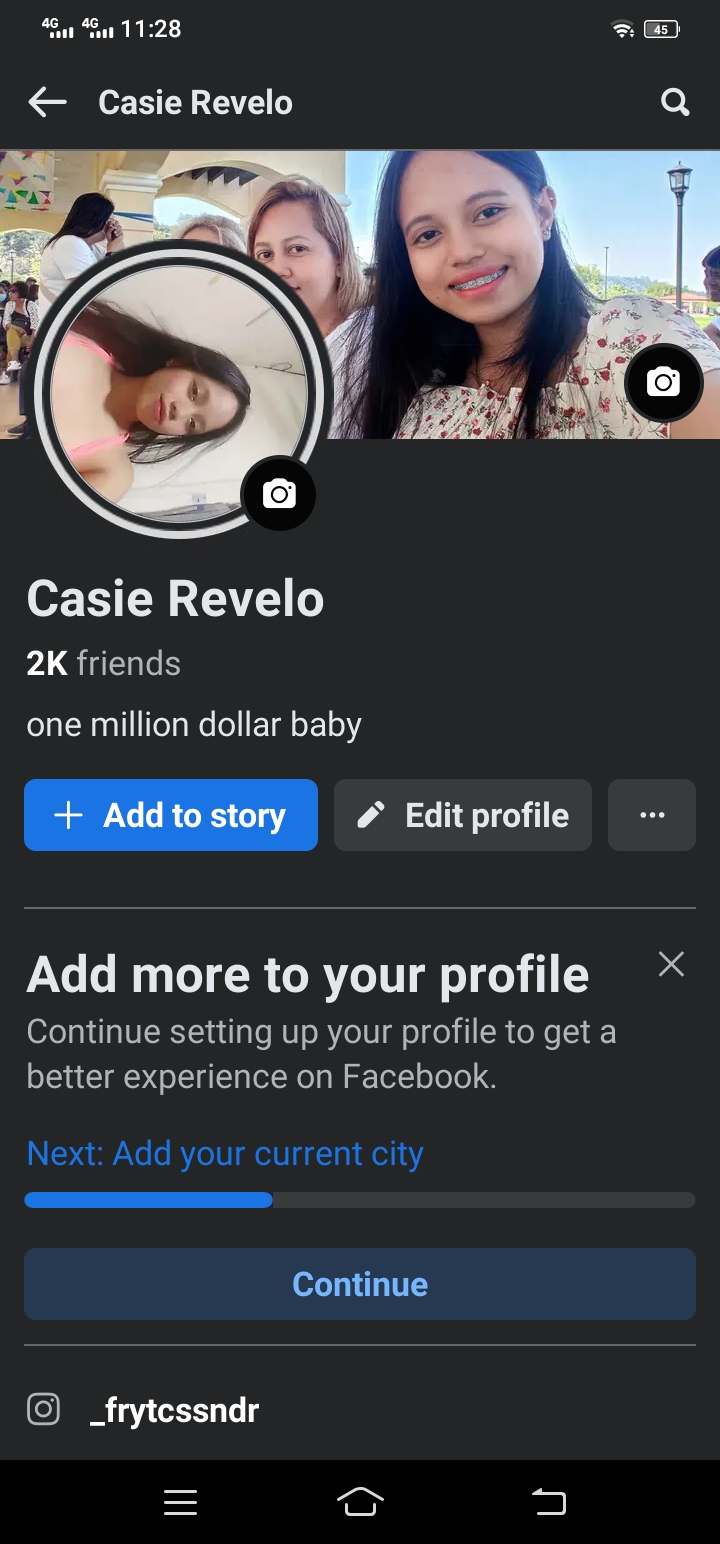Open the circular profile picture
720x1544 pixels.
point(183,390)
